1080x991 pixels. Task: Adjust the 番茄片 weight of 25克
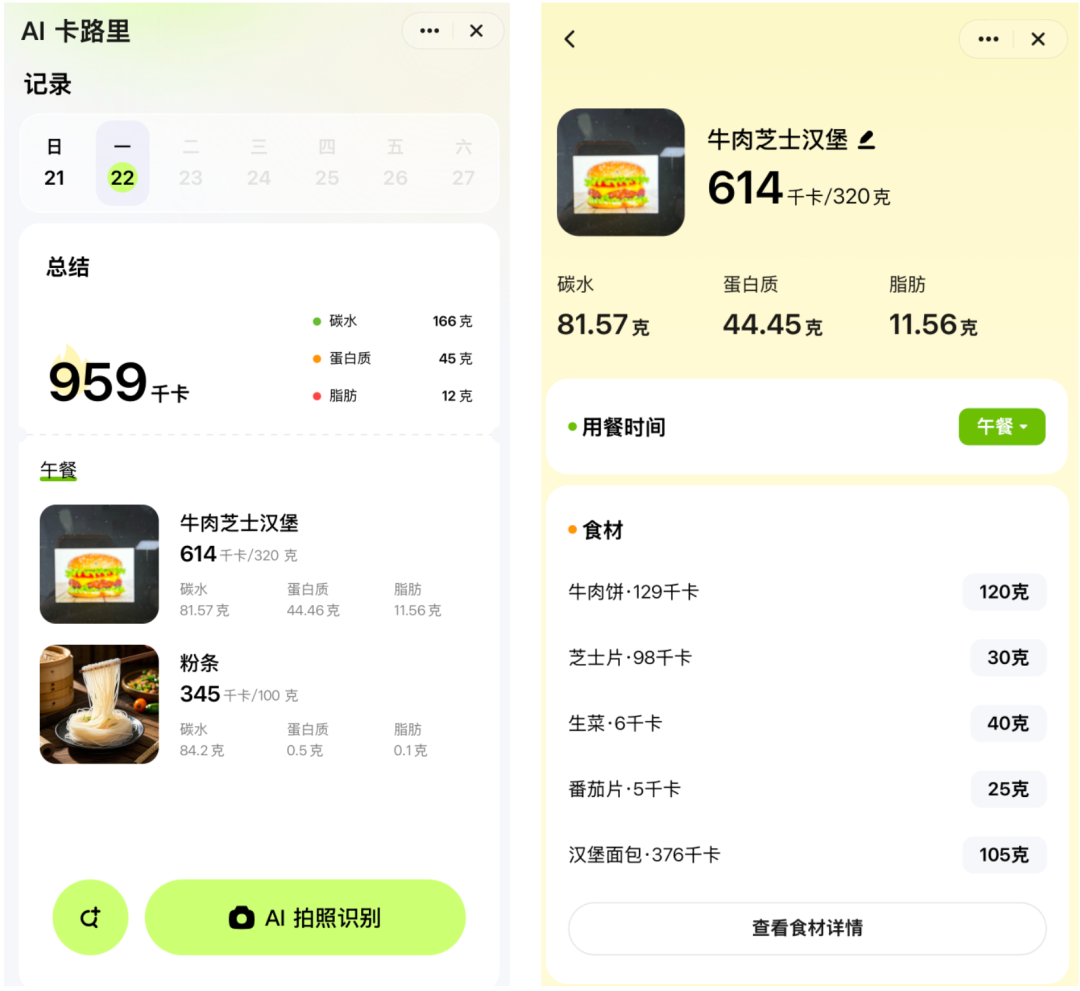(1007, 789)
